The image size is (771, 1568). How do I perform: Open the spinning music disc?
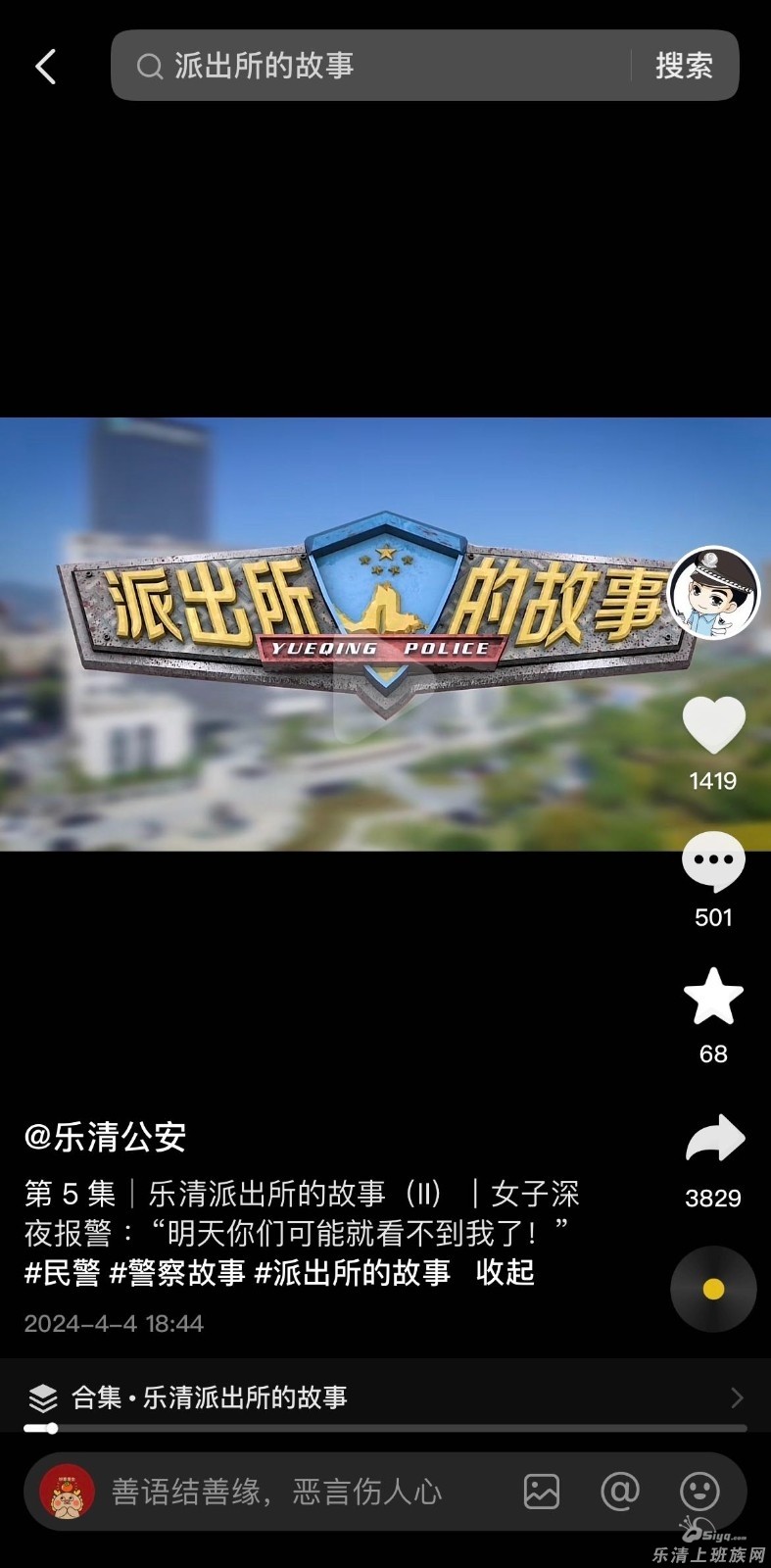(x=713, y=1289)
